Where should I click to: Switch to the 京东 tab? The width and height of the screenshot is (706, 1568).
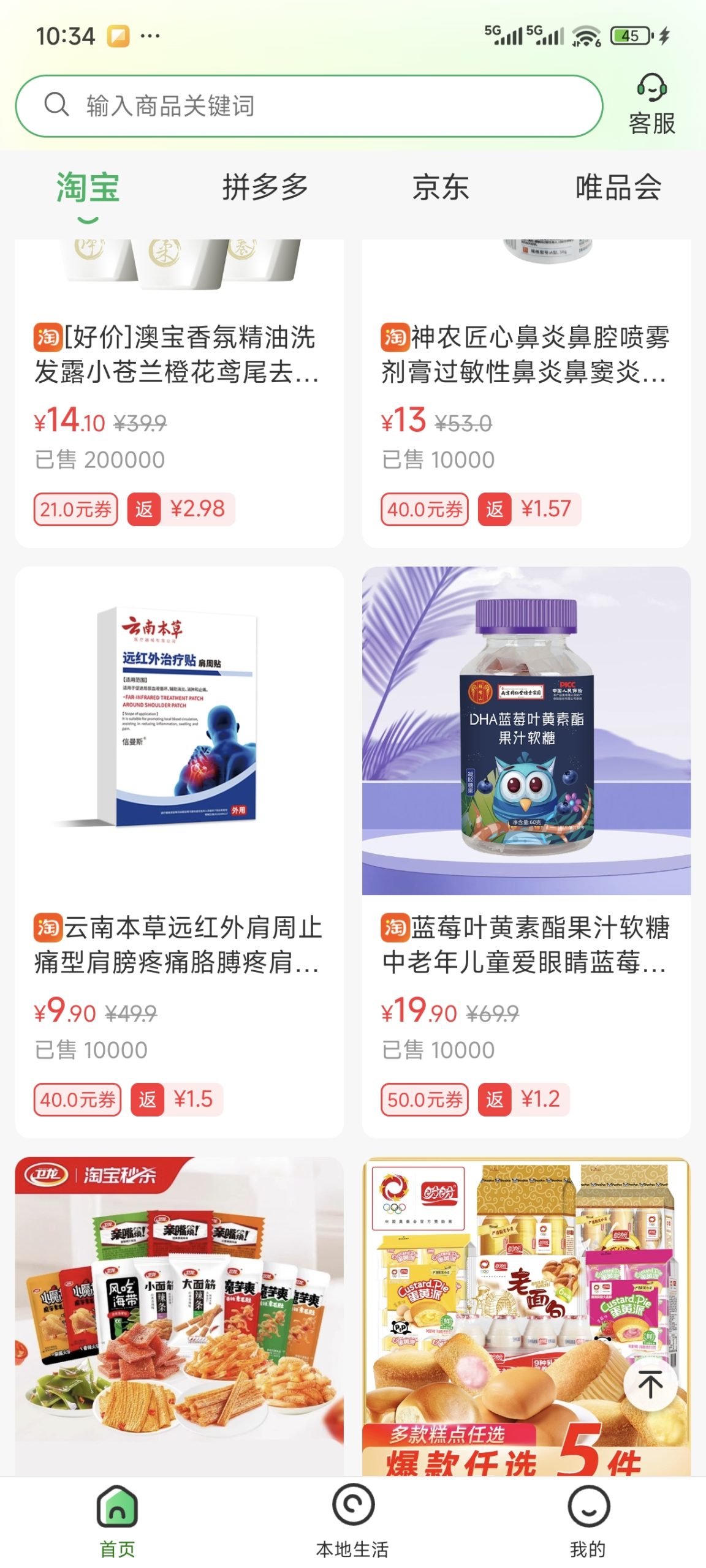pyautogui.click(x=441, y=187)
